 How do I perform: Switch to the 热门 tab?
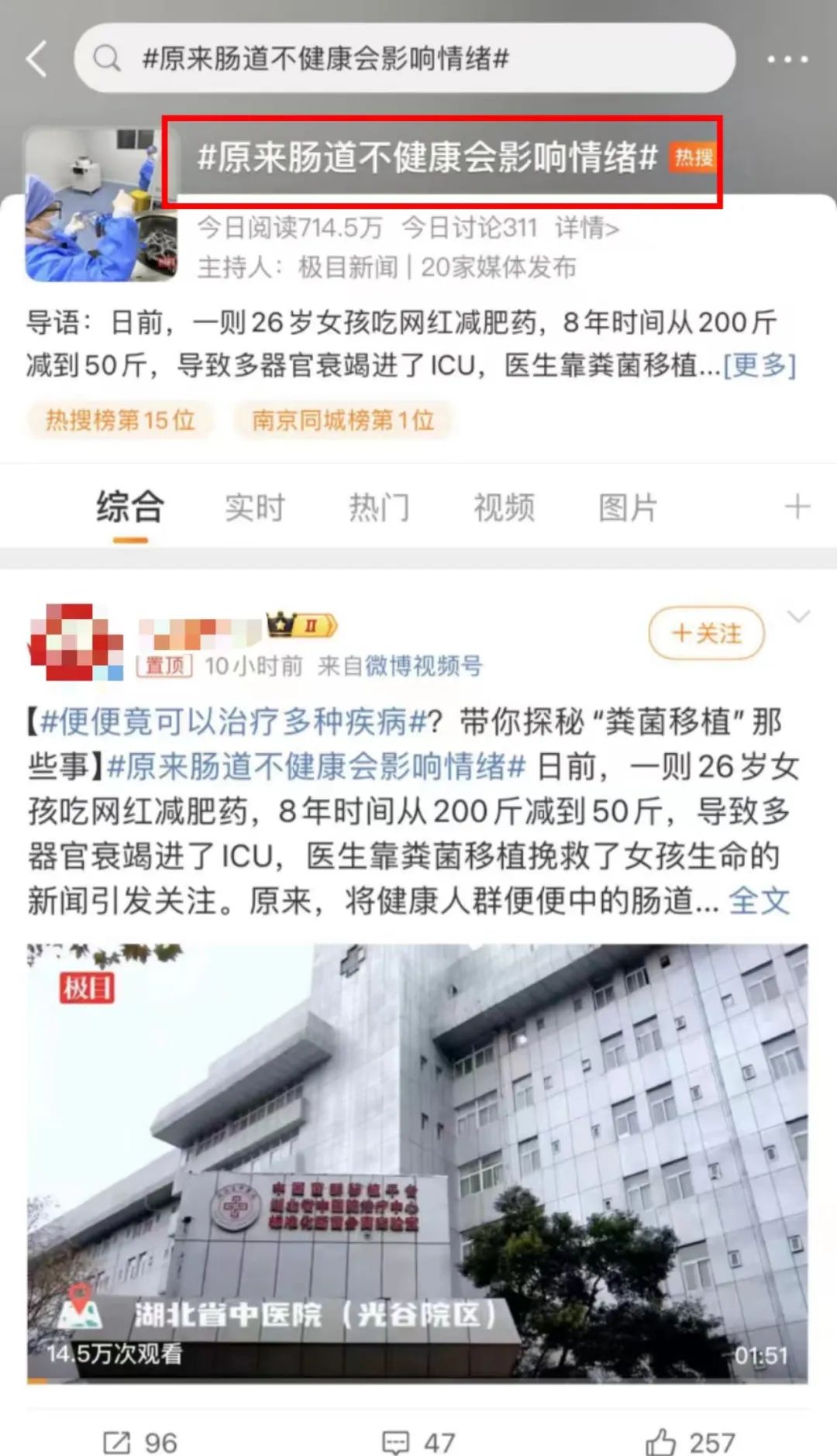tap(378, 508)
